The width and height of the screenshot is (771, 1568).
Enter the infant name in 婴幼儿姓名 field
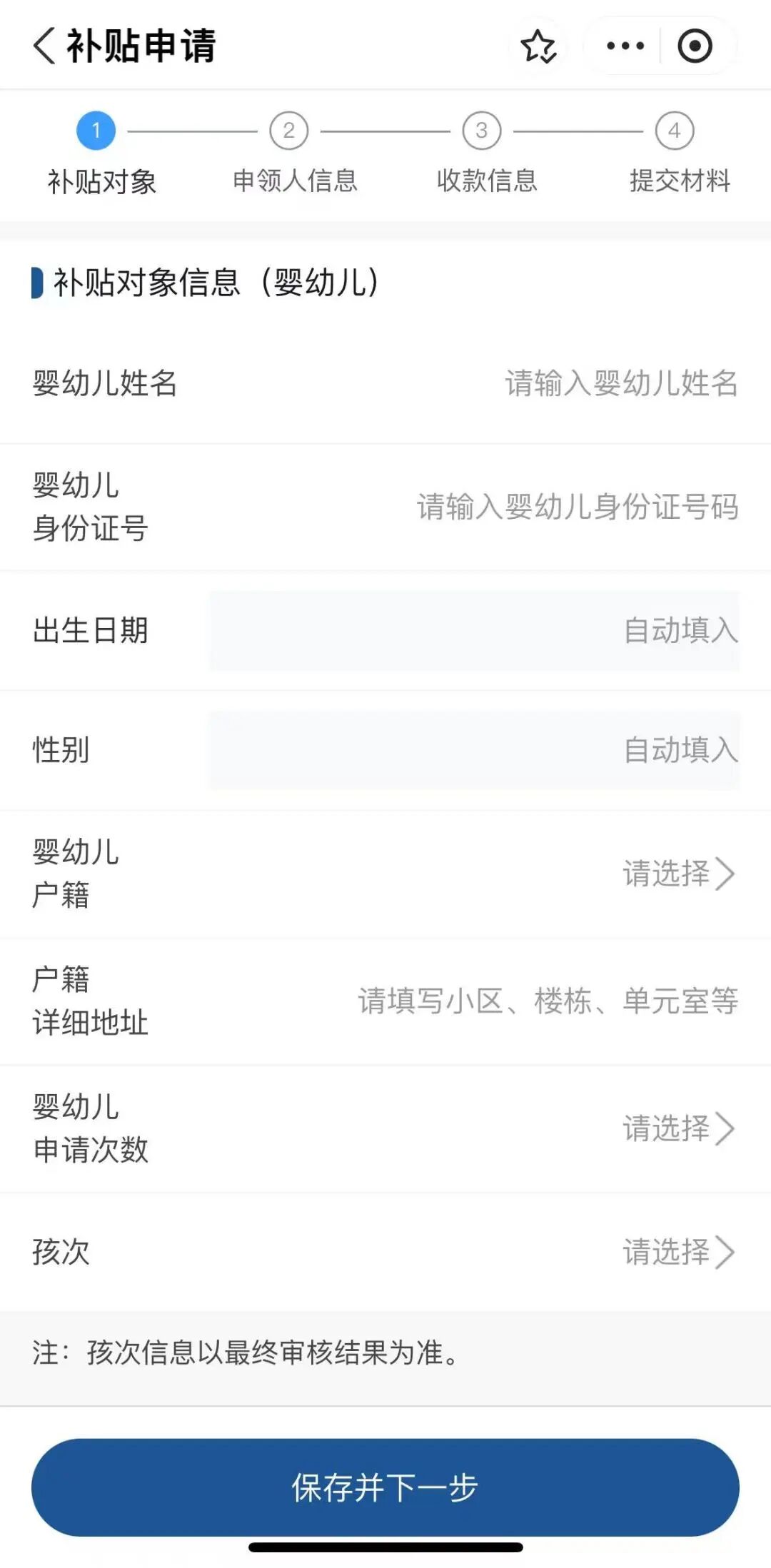tap(620, 383)
